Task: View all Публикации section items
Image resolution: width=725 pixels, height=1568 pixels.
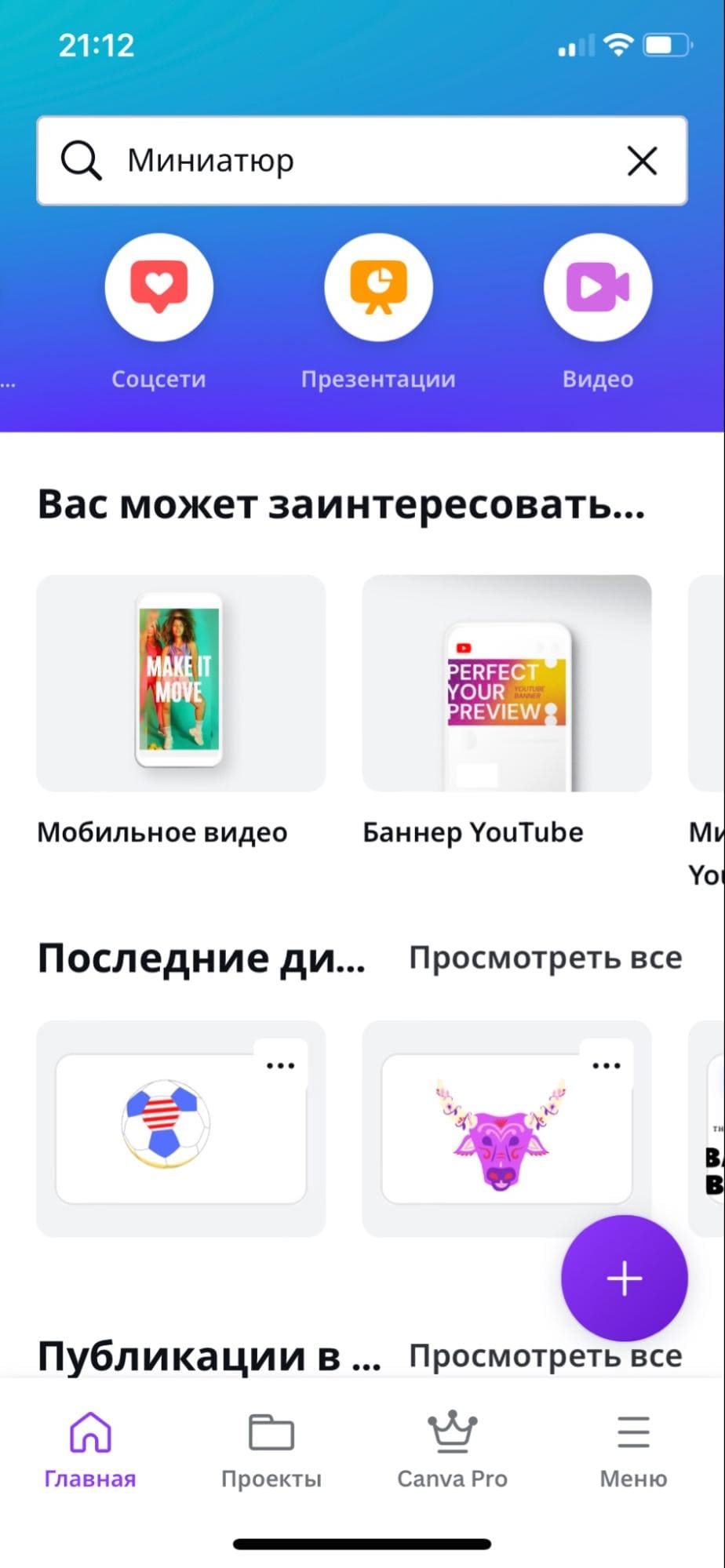Action: (545, 1355)
